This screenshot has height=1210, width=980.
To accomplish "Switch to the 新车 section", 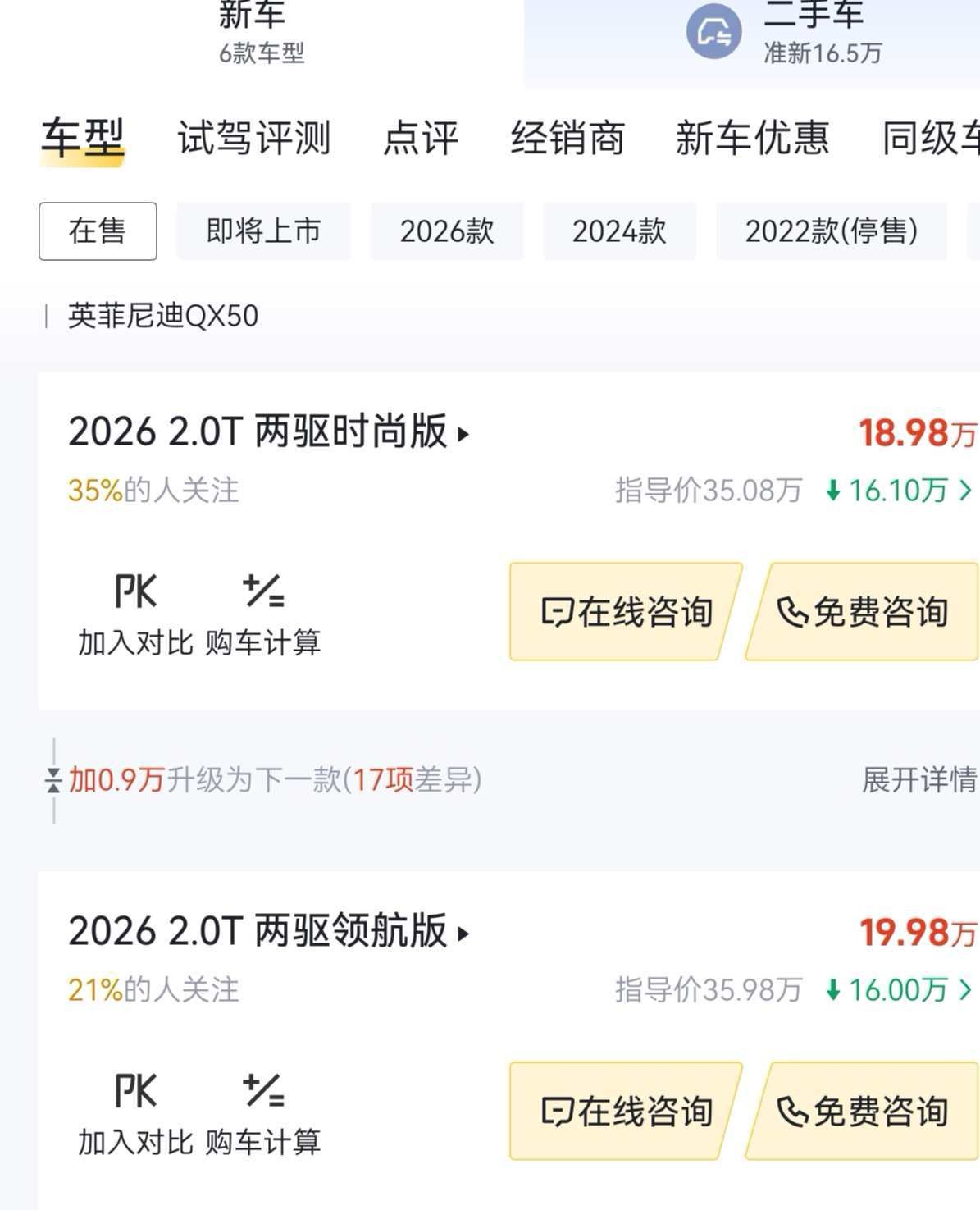I will point(261,33).
